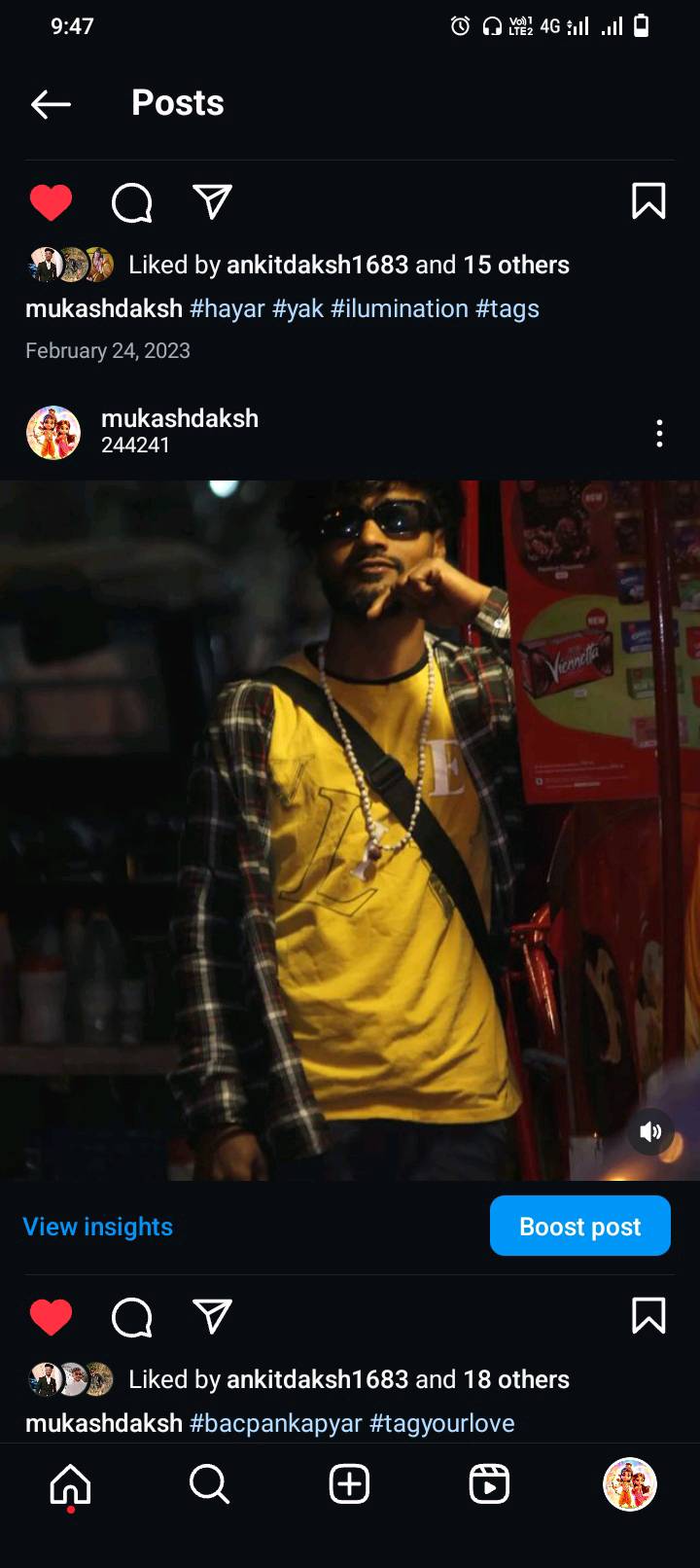
Task: Unlike the post with 18 others
Action: (51, 1317)
